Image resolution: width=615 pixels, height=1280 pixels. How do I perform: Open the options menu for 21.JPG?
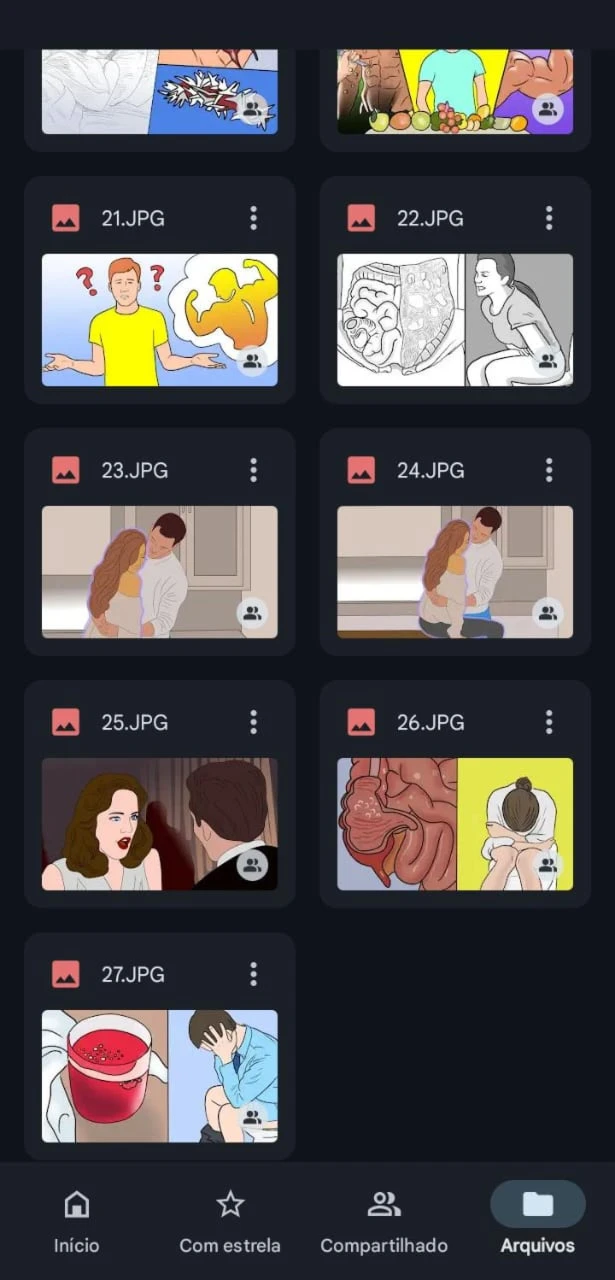(x=254, y=218)
